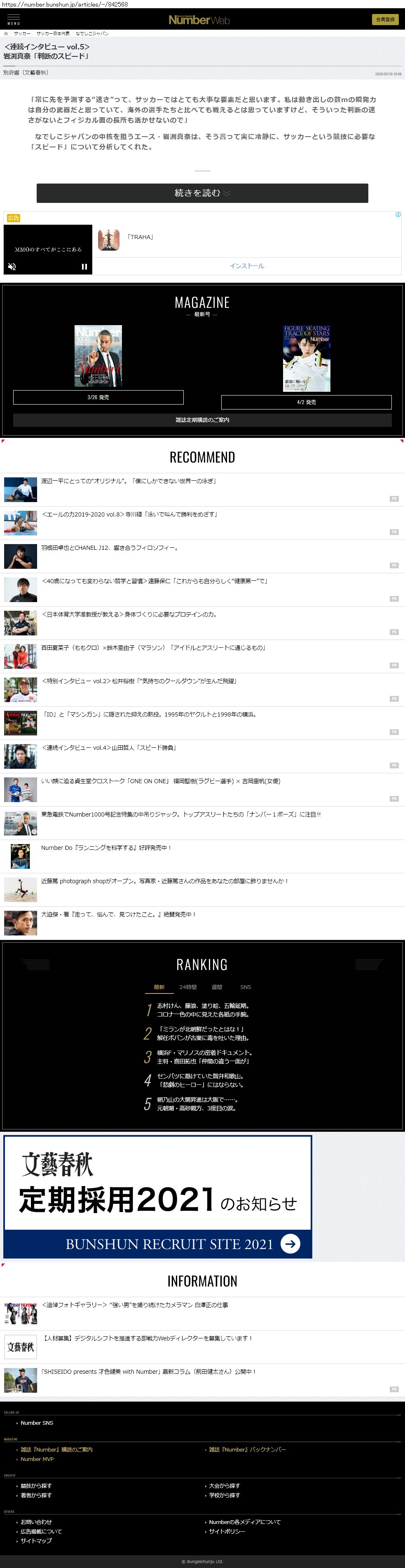Open the MENU hamburger button

click(14, 19)
